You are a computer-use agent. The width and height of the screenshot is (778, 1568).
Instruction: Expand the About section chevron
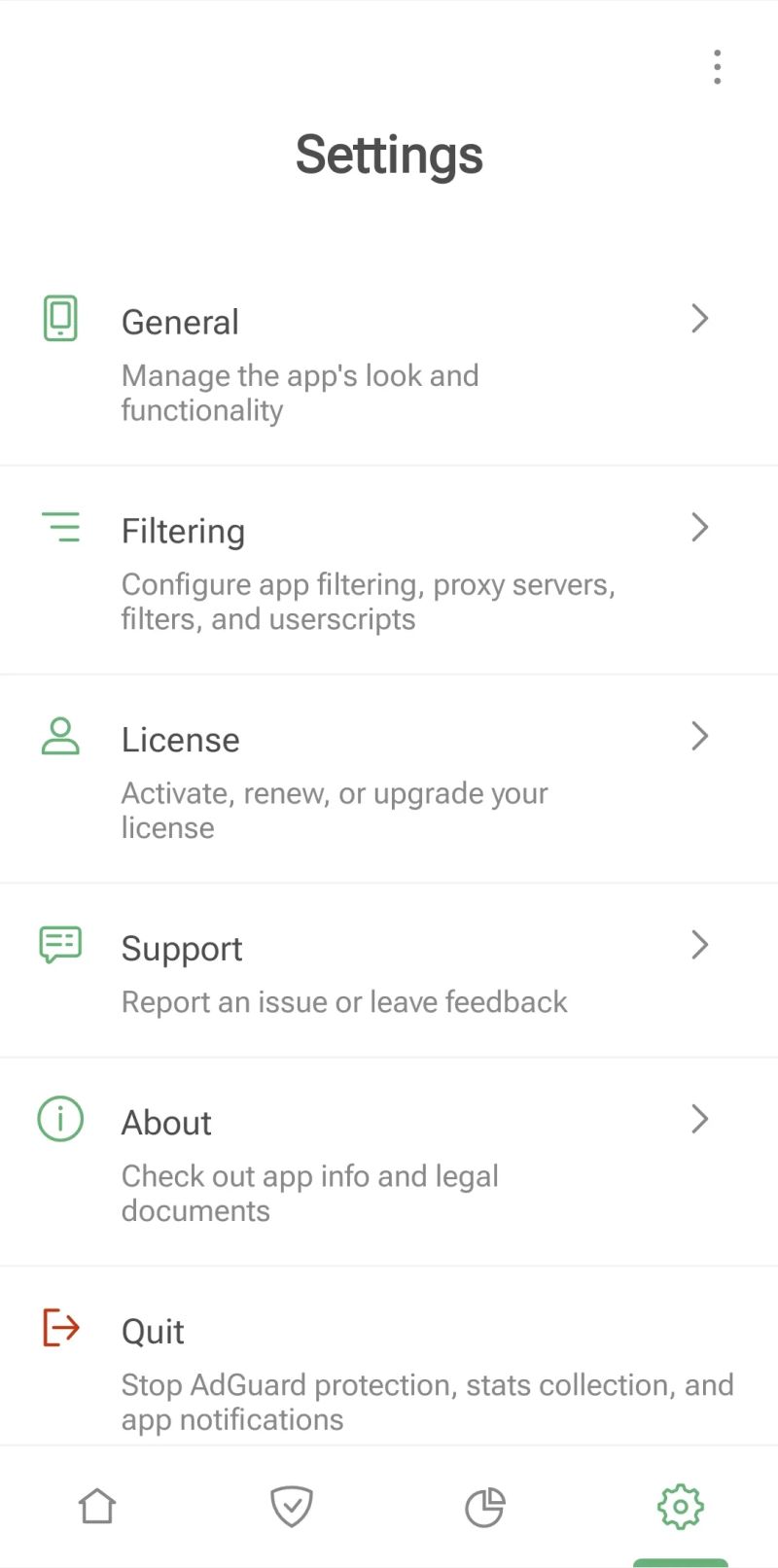(x=699, y=1119)
